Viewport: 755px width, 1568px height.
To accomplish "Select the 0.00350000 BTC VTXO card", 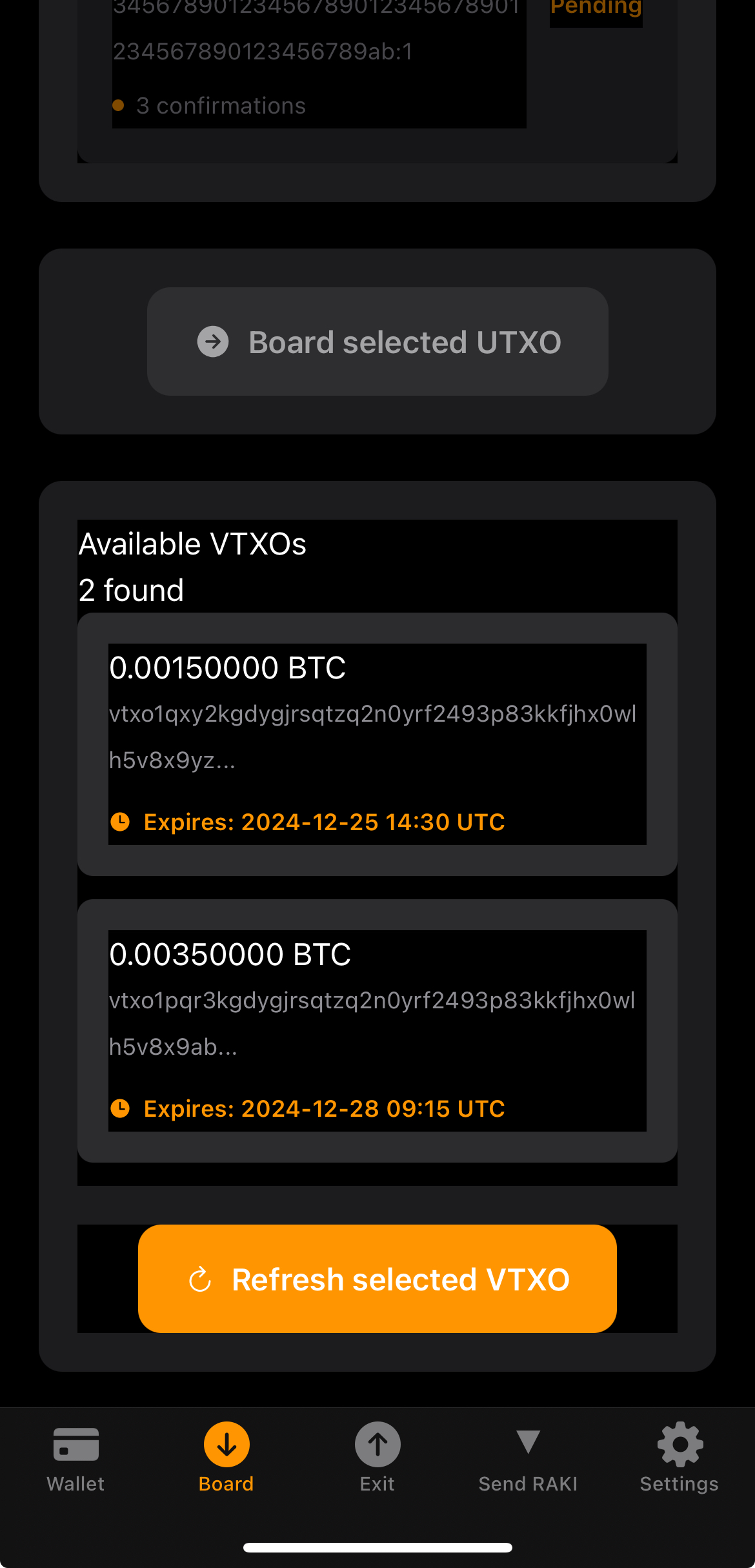I will (377, 1031).
